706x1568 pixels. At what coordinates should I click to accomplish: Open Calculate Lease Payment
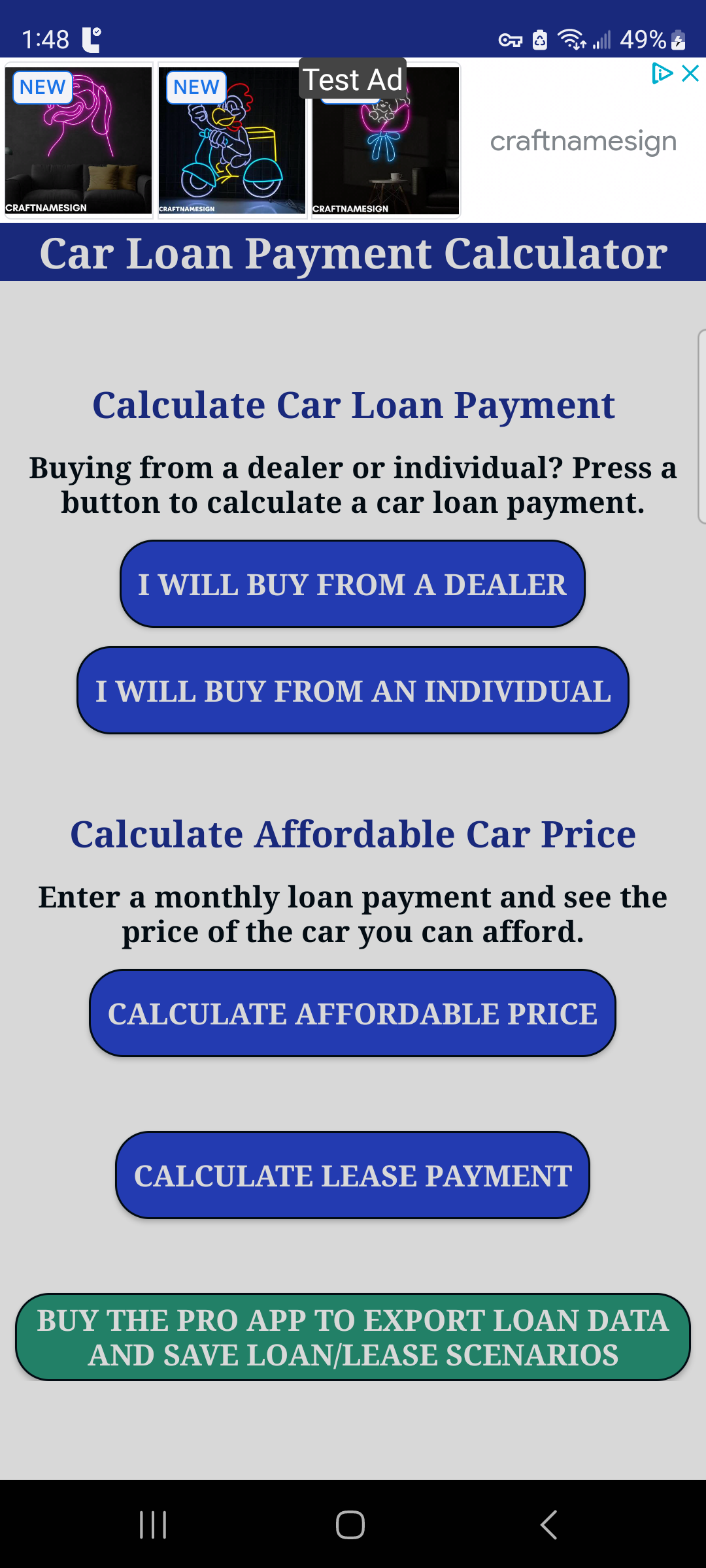click(x=352, y=1175)
